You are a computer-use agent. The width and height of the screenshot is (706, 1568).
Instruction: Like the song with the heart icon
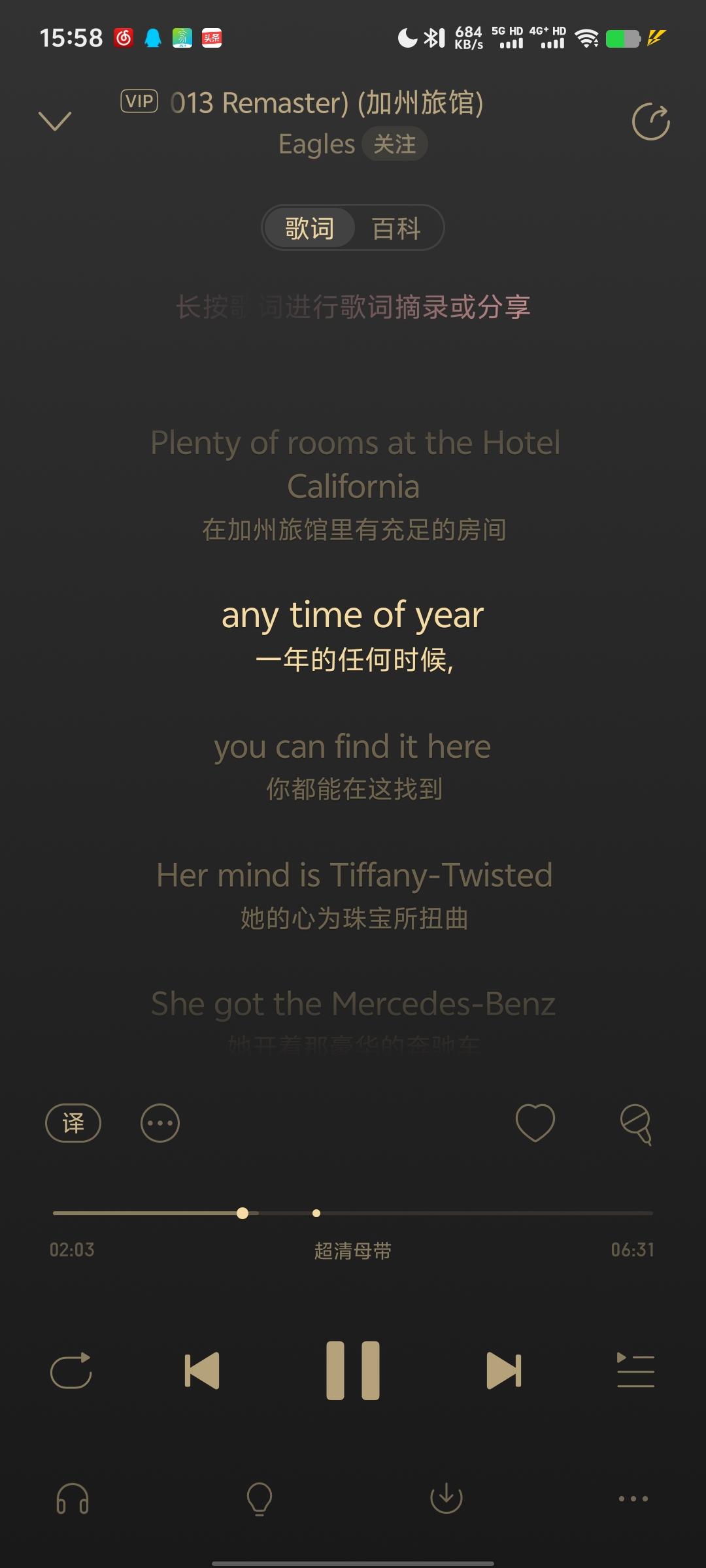tap(535, 1122)
